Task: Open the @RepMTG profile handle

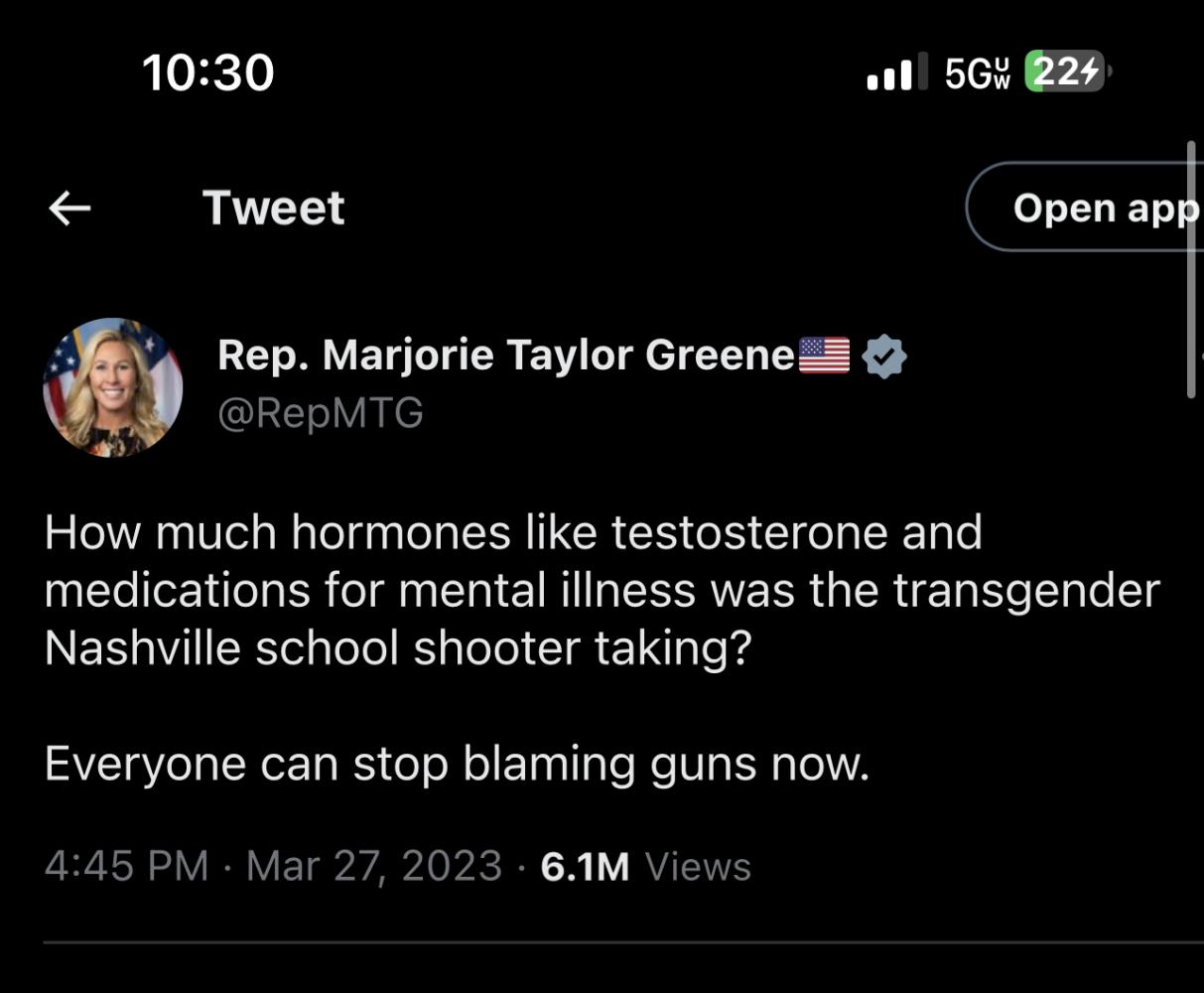Action: (x=320, y=412)
